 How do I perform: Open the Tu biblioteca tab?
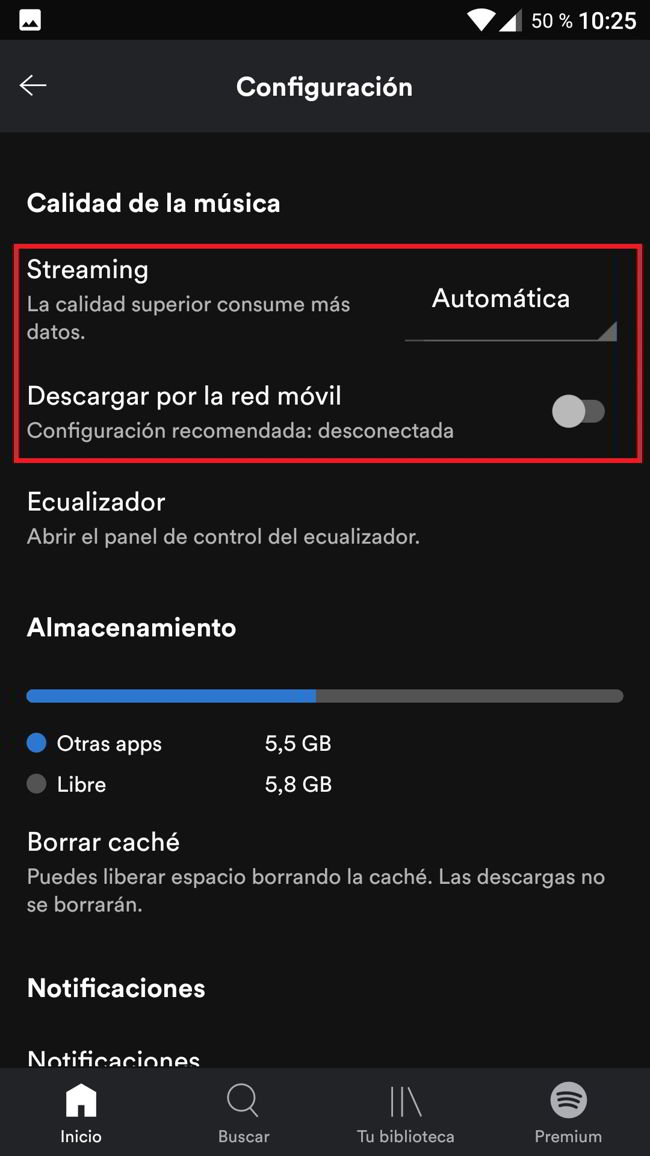[405, 1113]
